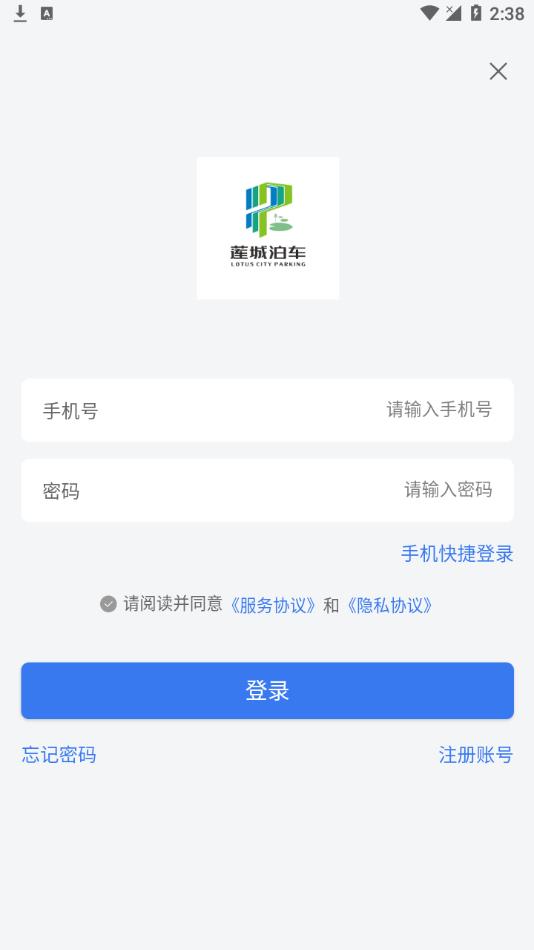Viewport: 534px width, 950px height.
Task: Open the 《隐私协议》 privacy agreement
Action: (x=389, y=605)
